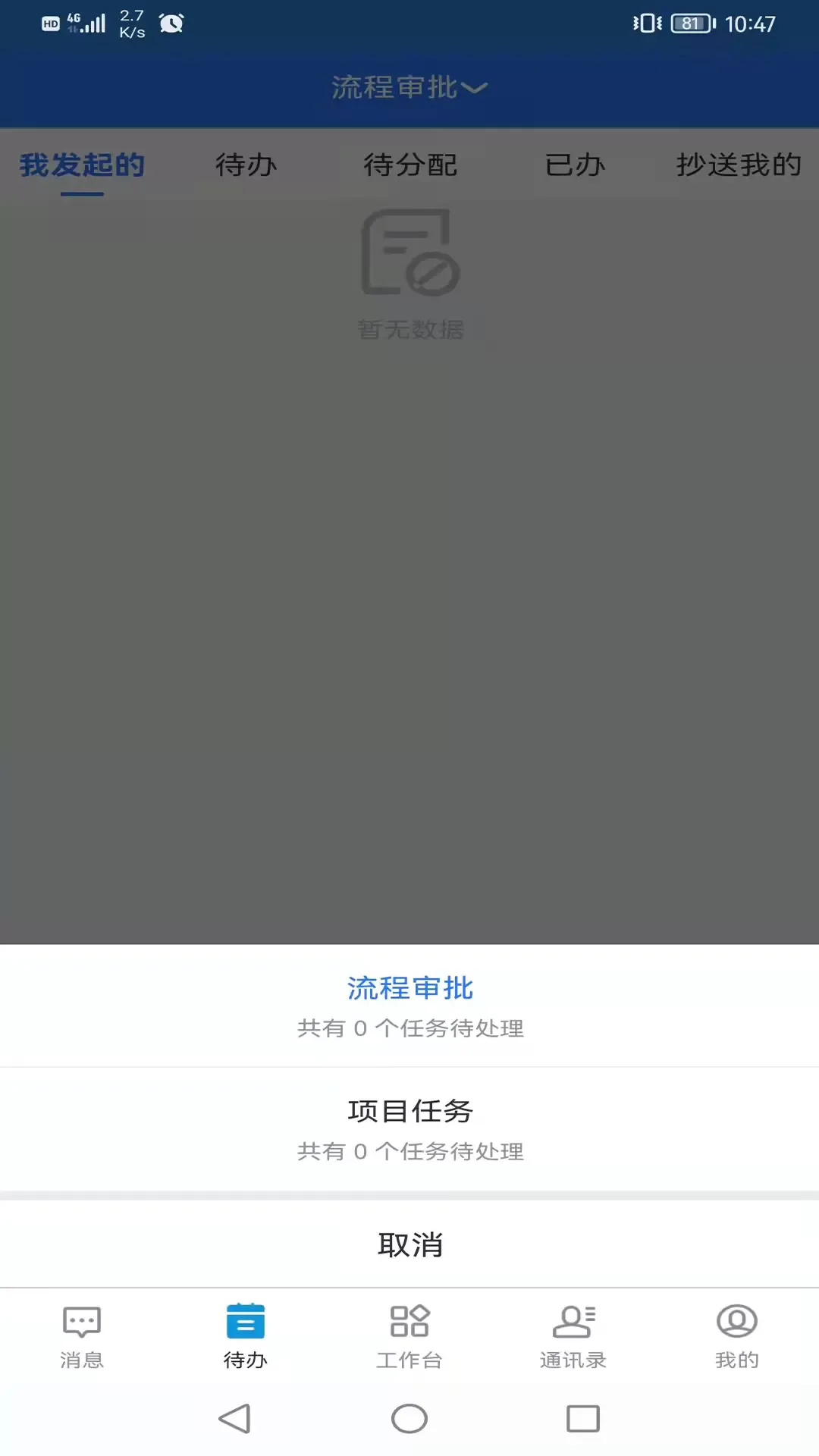The image size is (819, 1456).
Task: Switch to the 待办 bottom navigation item
Action: [245, 1337]
